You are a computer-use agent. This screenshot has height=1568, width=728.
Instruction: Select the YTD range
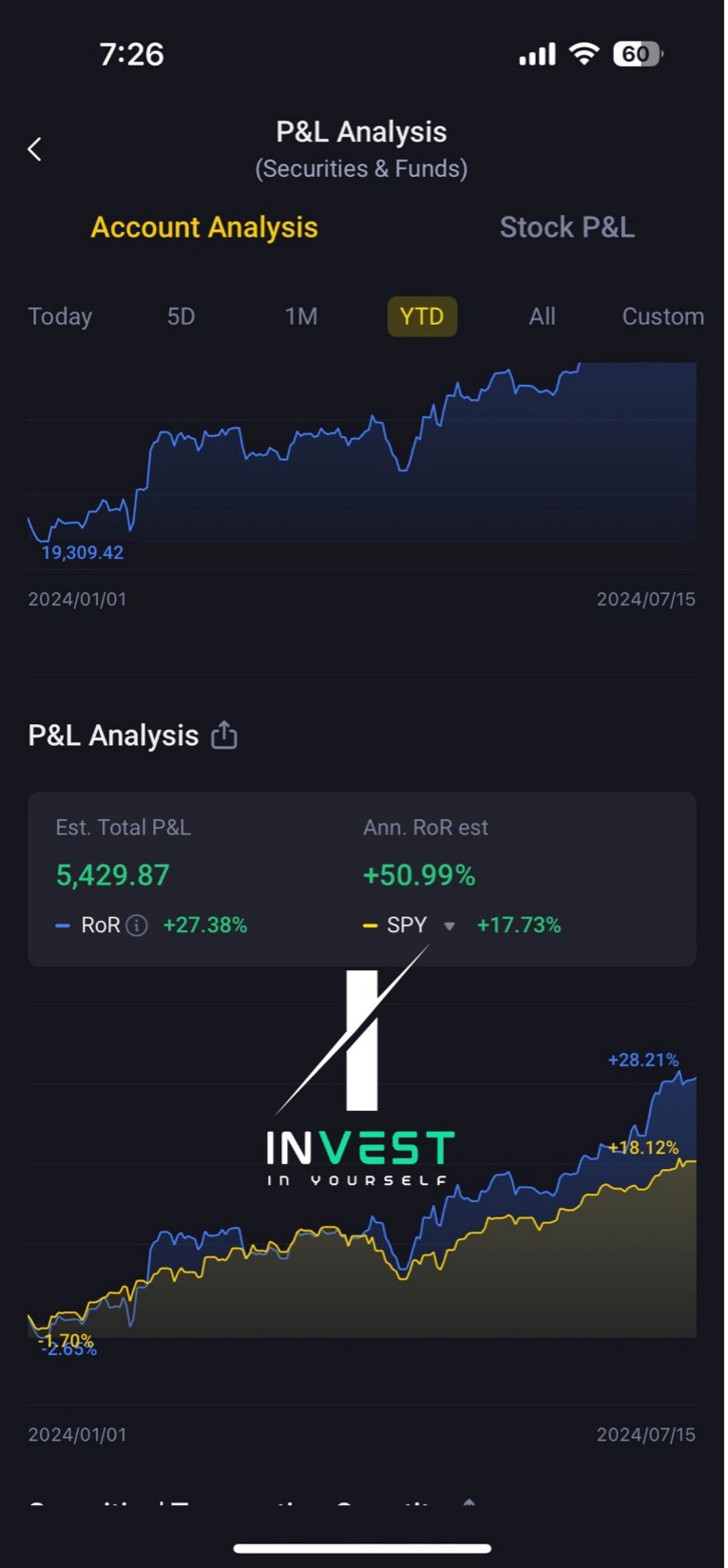[x=422, y=316]
